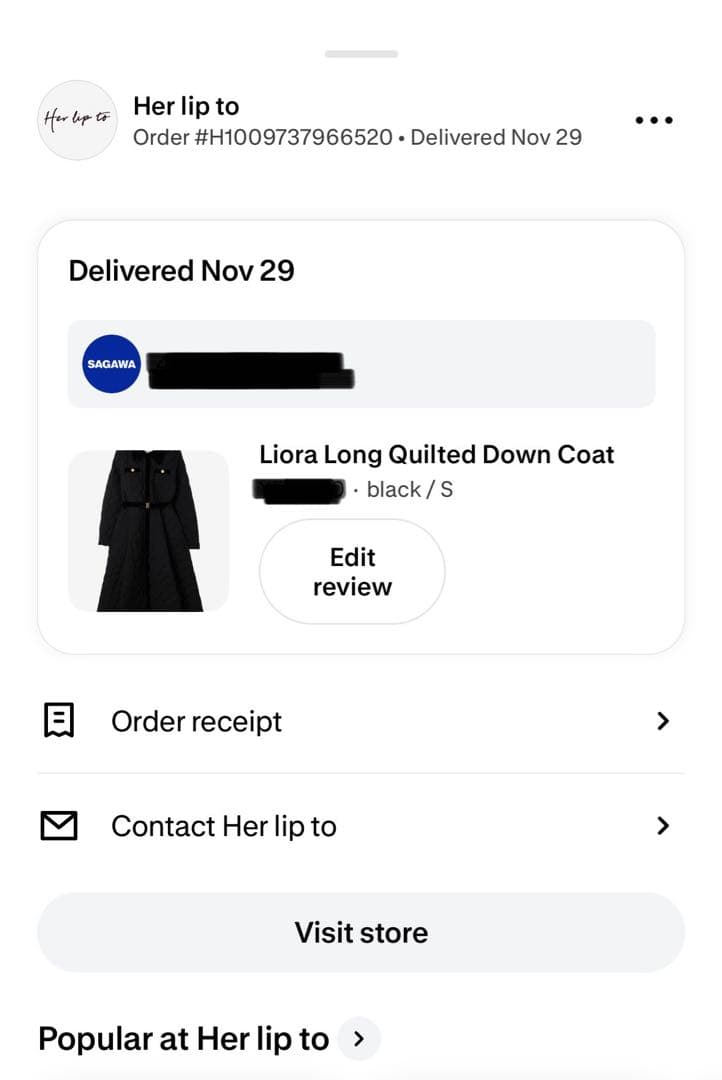This screenshot has height=1080, width=722.
Task: Select the circular shop avatar at the top
Action: coord(77,119)
